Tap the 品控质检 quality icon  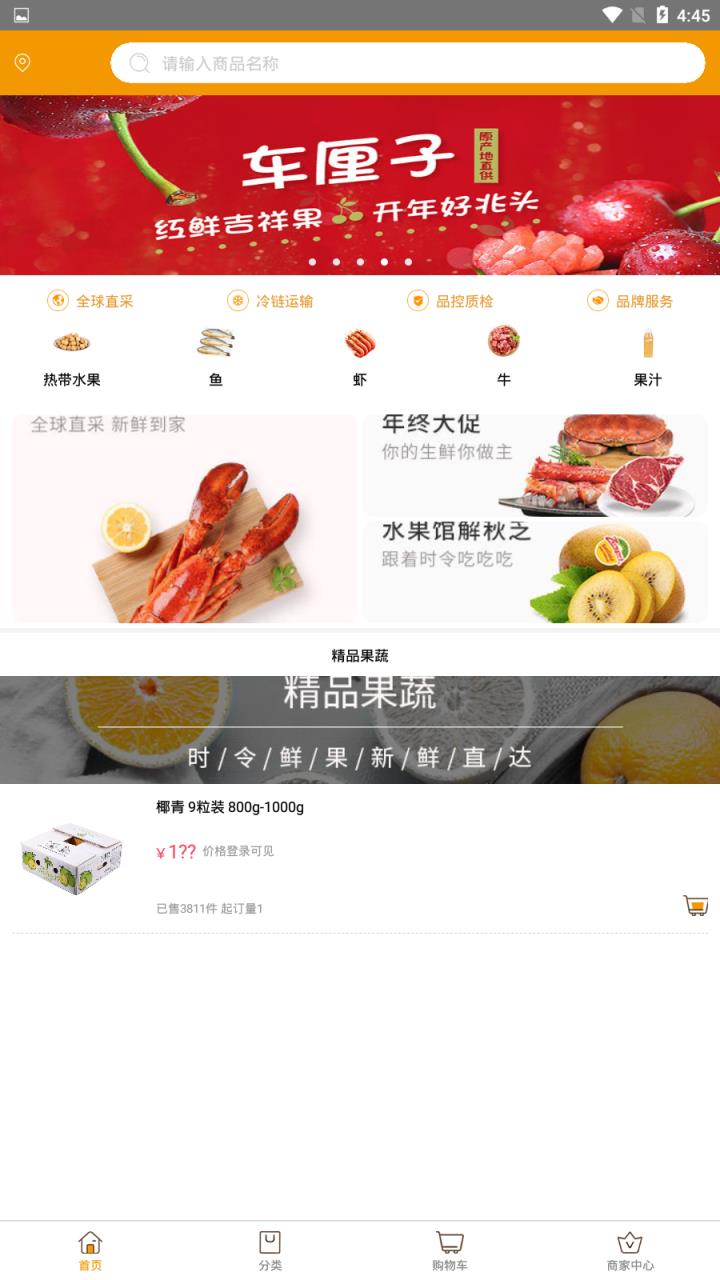[x=416, y=300]
